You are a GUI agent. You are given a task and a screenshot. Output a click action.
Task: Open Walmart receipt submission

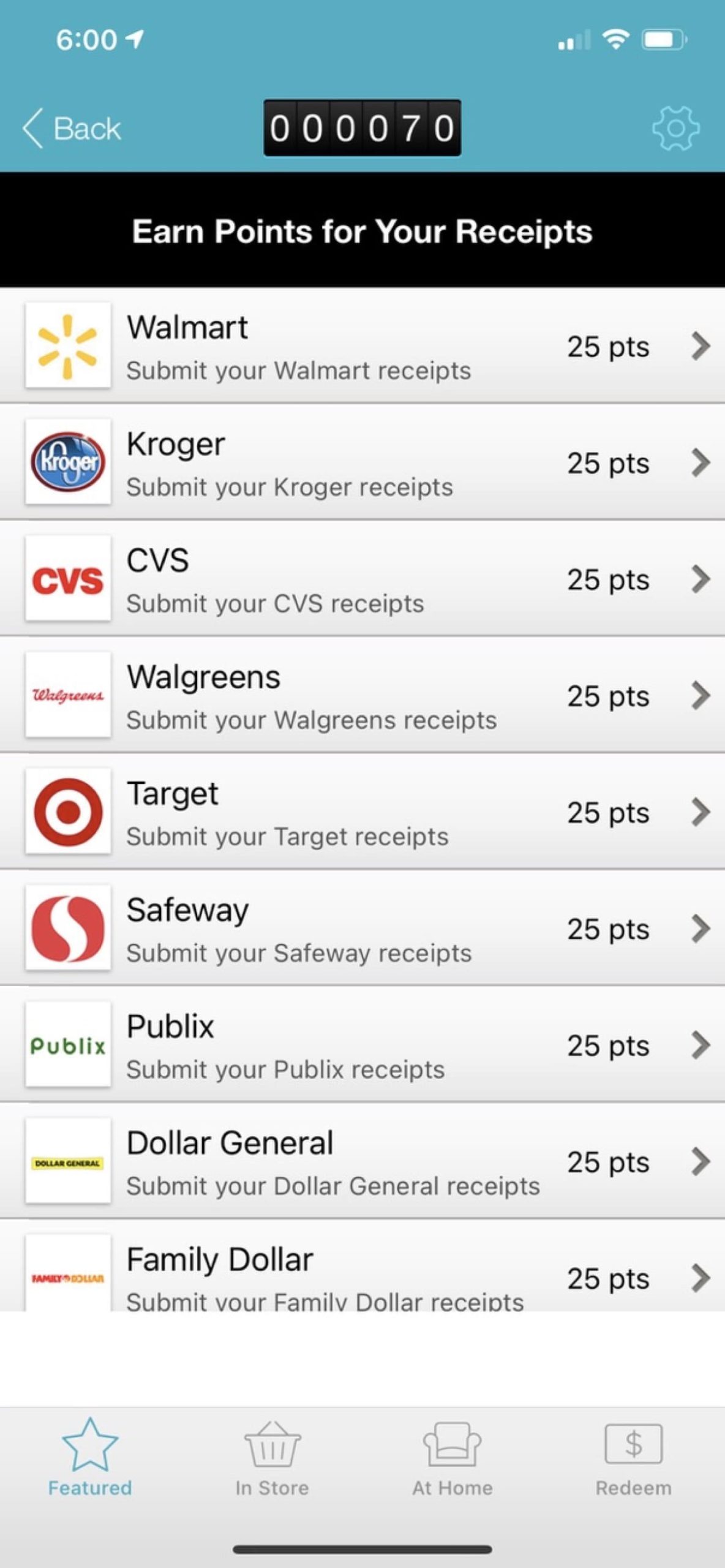click(x=362, y=346)
